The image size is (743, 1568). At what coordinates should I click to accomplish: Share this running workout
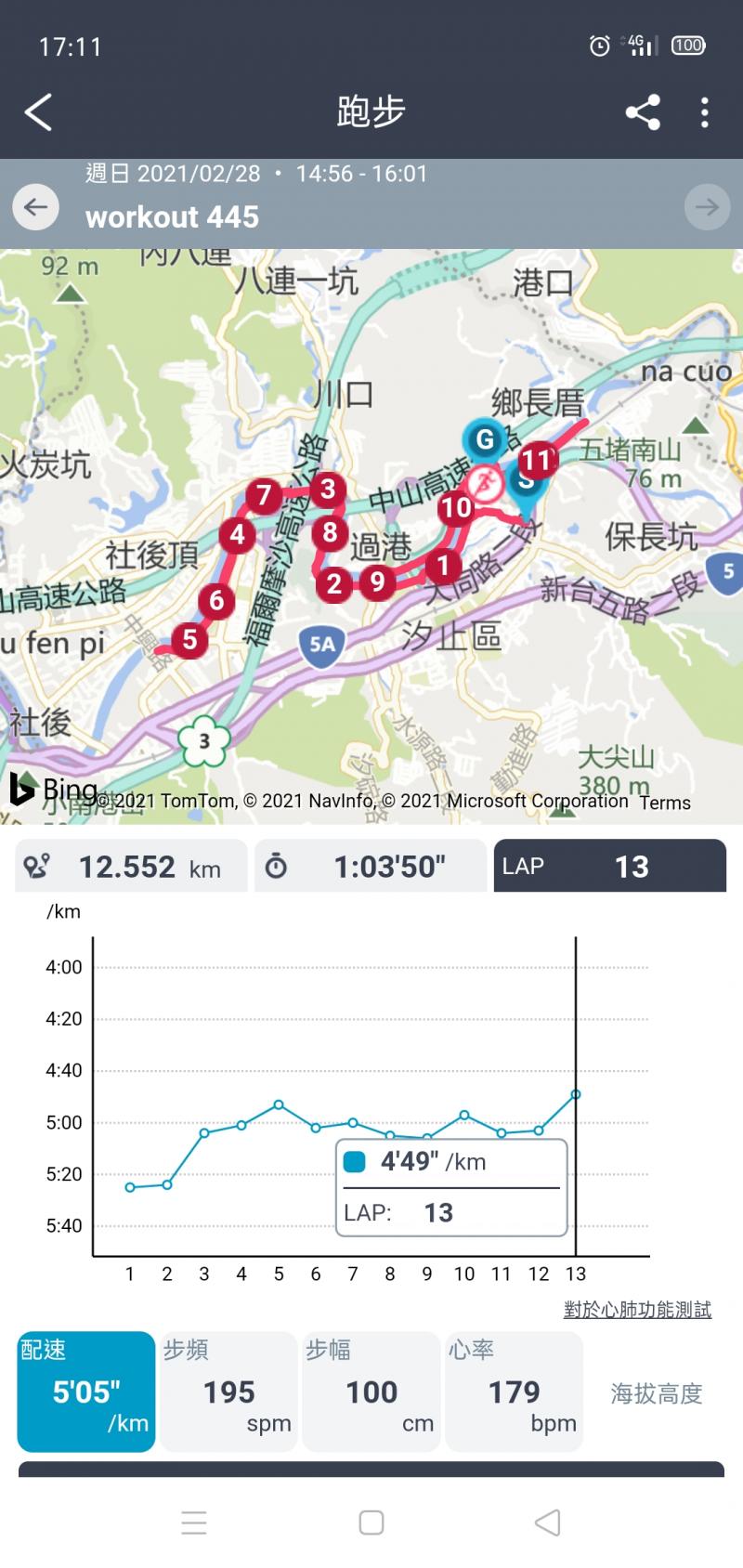point(643,112)
